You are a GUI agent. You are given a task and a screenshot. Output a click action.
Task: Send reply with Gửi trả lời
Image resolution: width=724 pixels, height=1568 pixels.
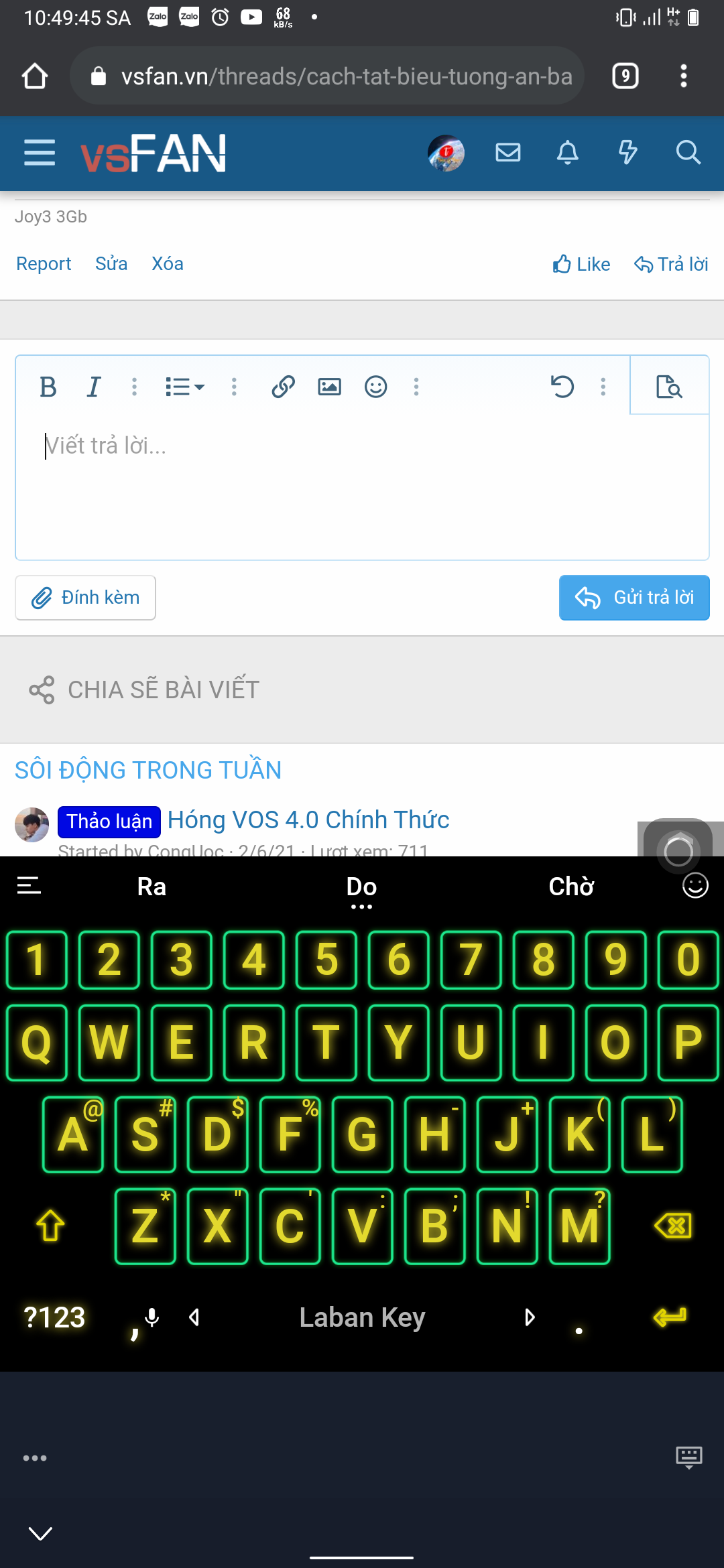(x=634, y=598)
